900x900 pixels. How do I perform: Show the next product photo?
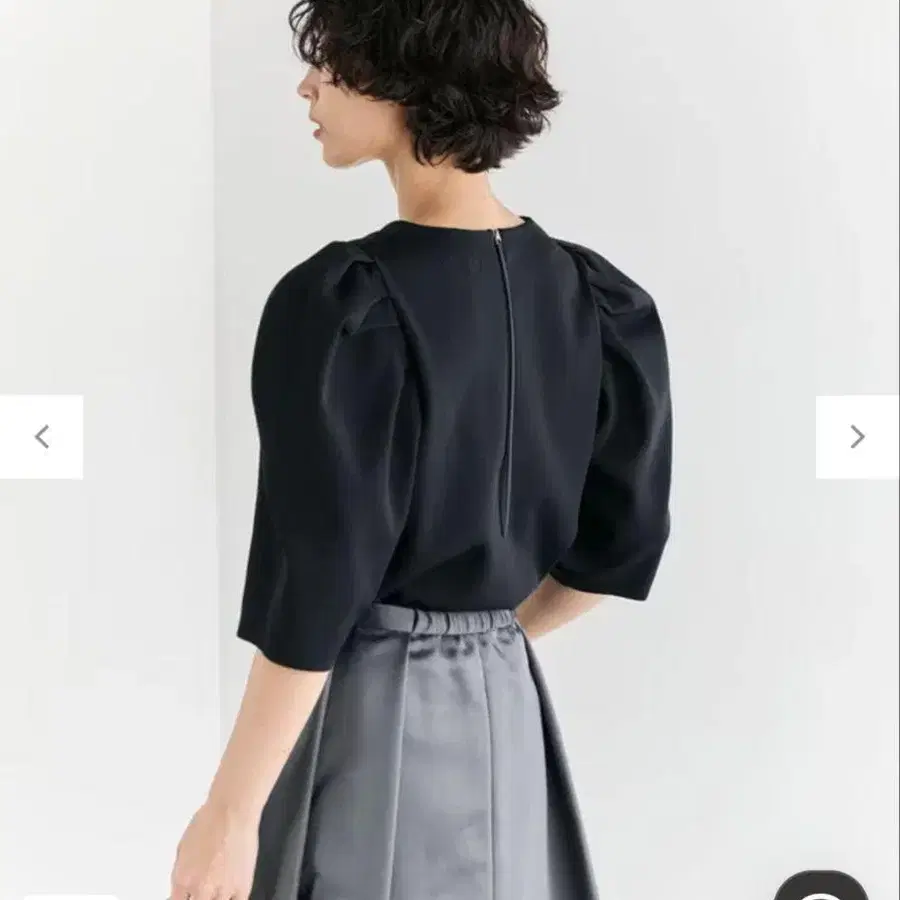click(857, 437)
